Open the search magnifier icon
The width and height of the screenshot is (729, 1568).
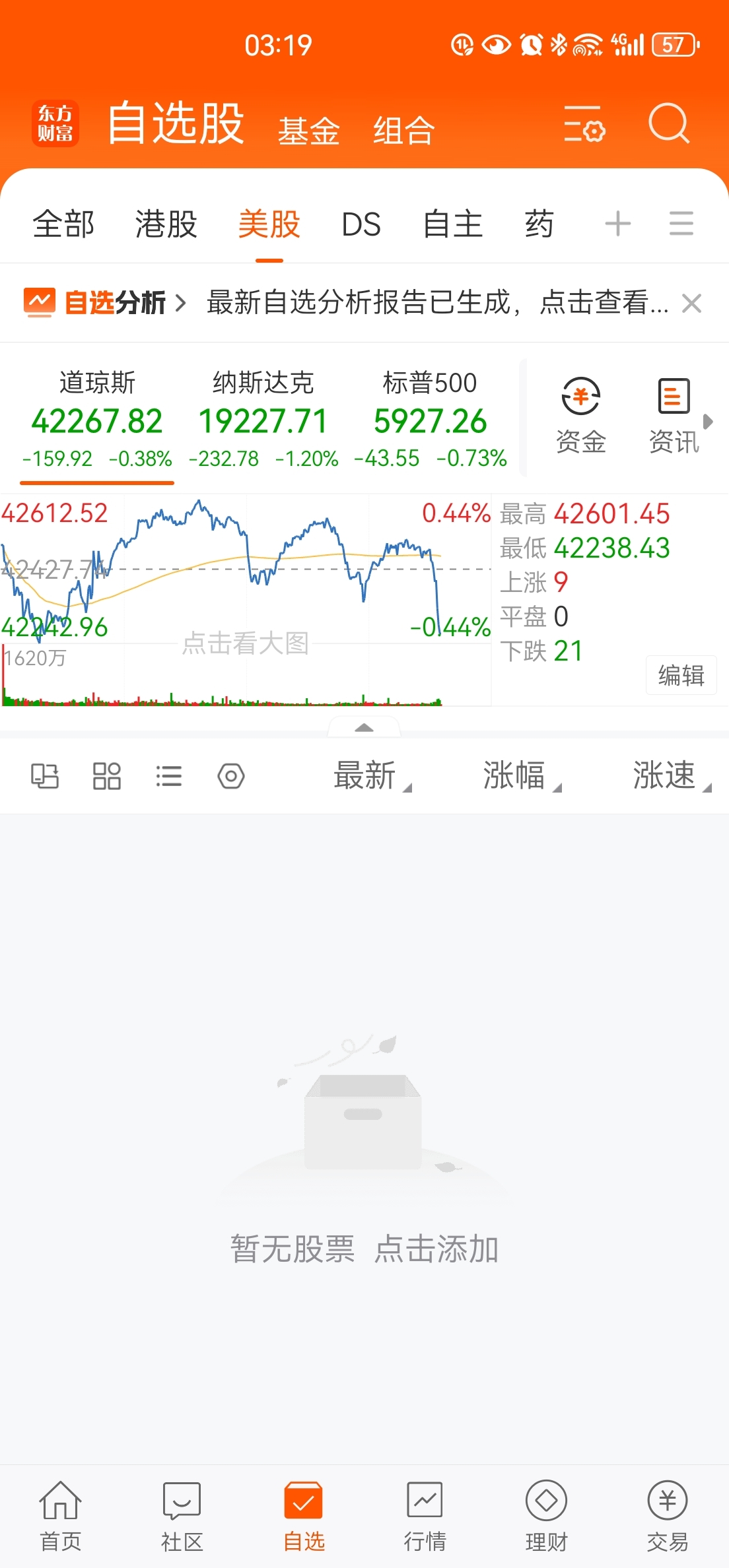[x=669, y=123]
